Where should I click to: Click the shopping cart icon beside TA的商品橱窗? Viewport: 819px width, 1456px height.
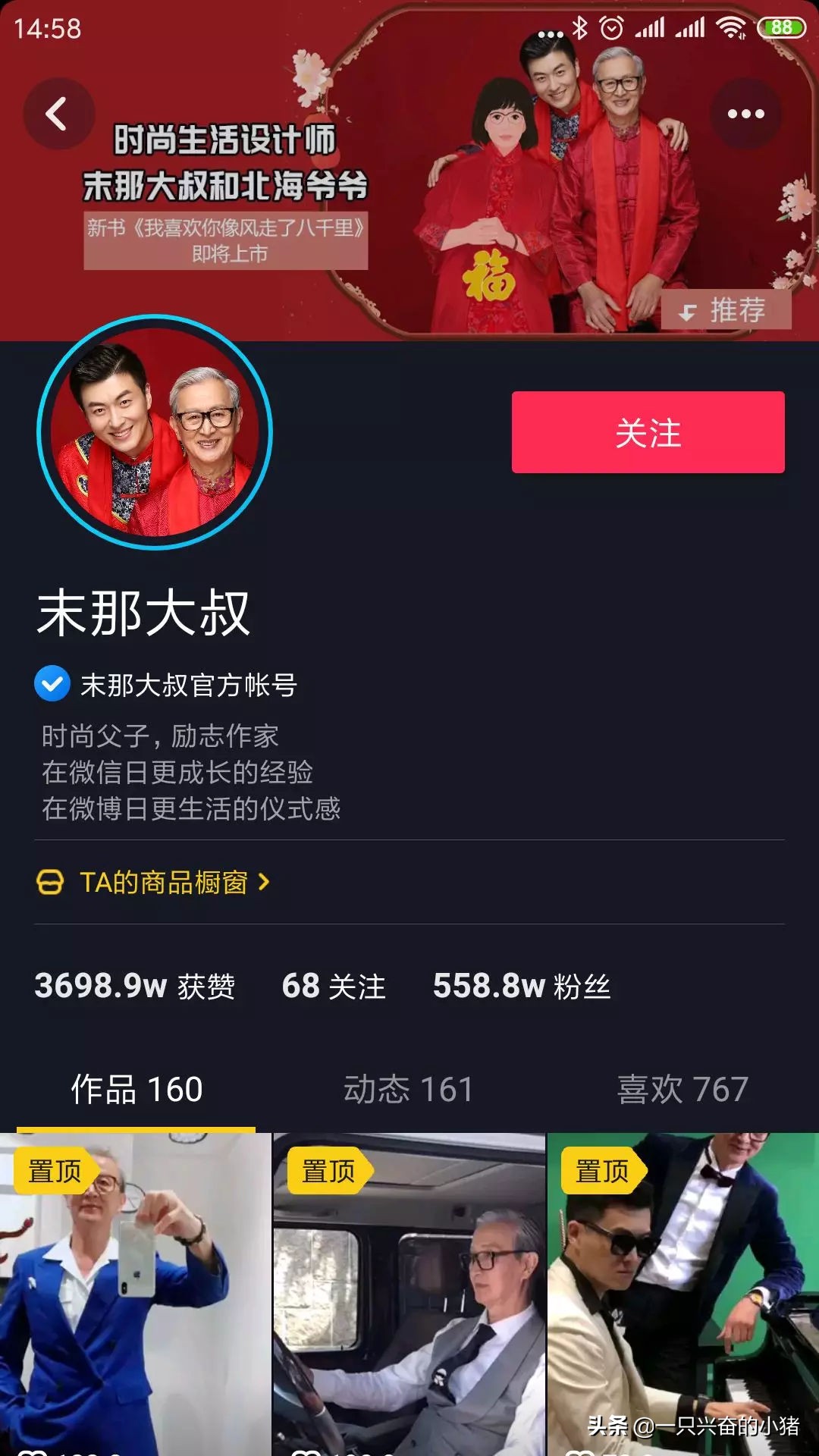[x=50, y=882]
